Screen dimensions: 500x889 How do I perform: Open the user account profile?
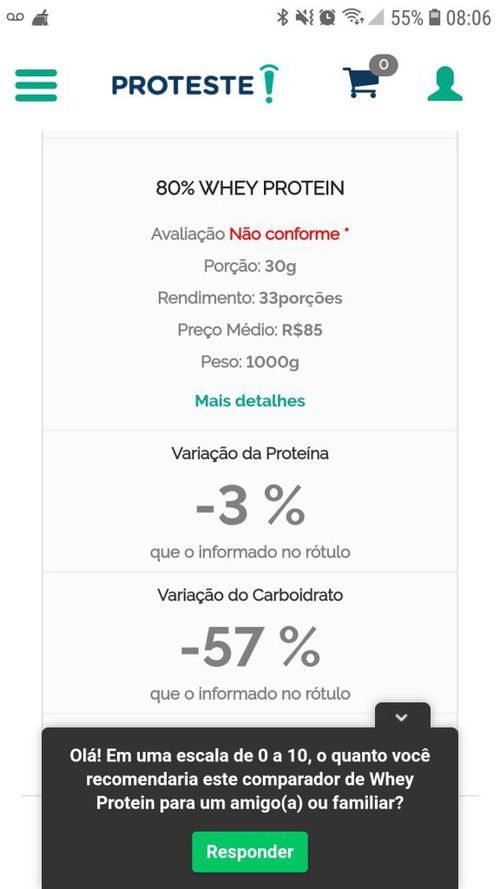pos(445,84)
